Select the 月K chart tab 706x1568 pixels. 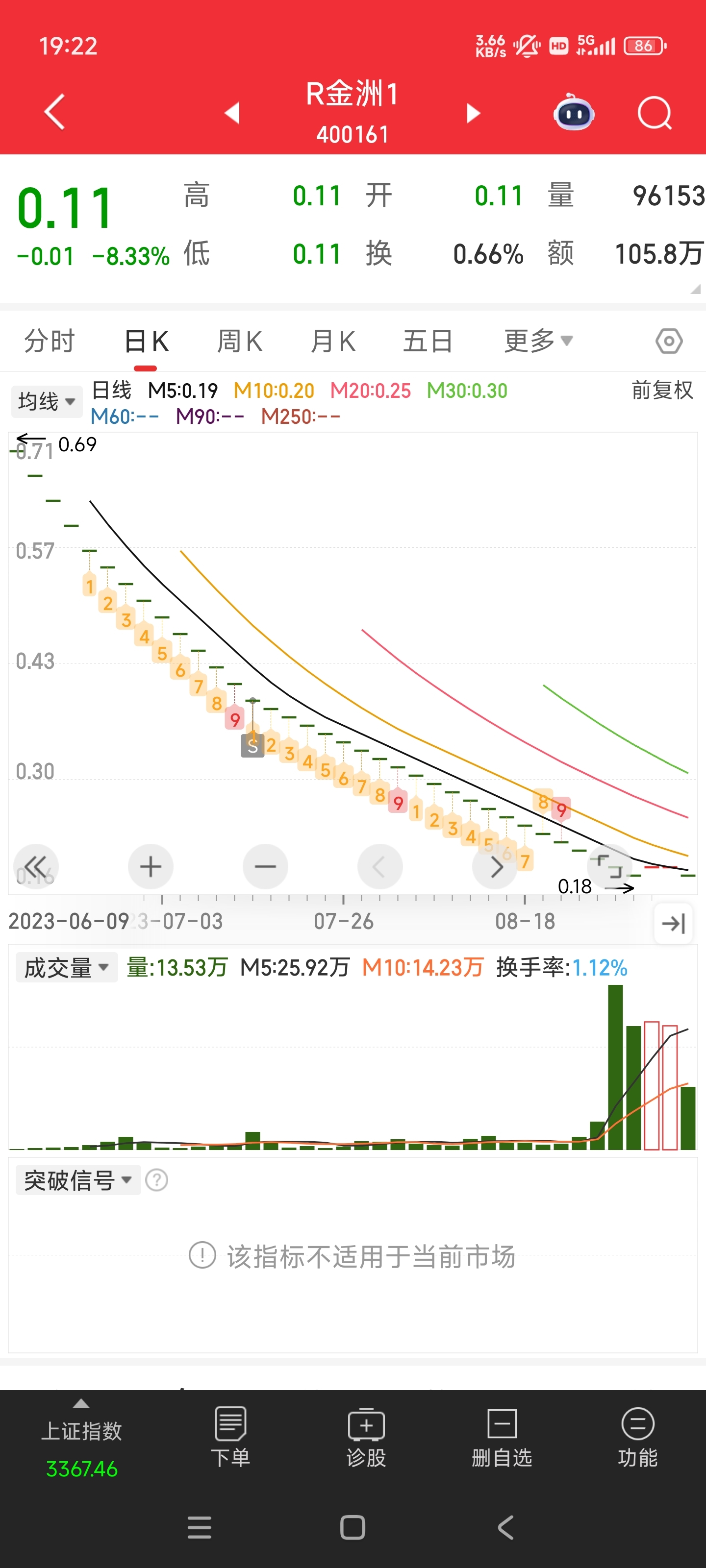[332, 341]
